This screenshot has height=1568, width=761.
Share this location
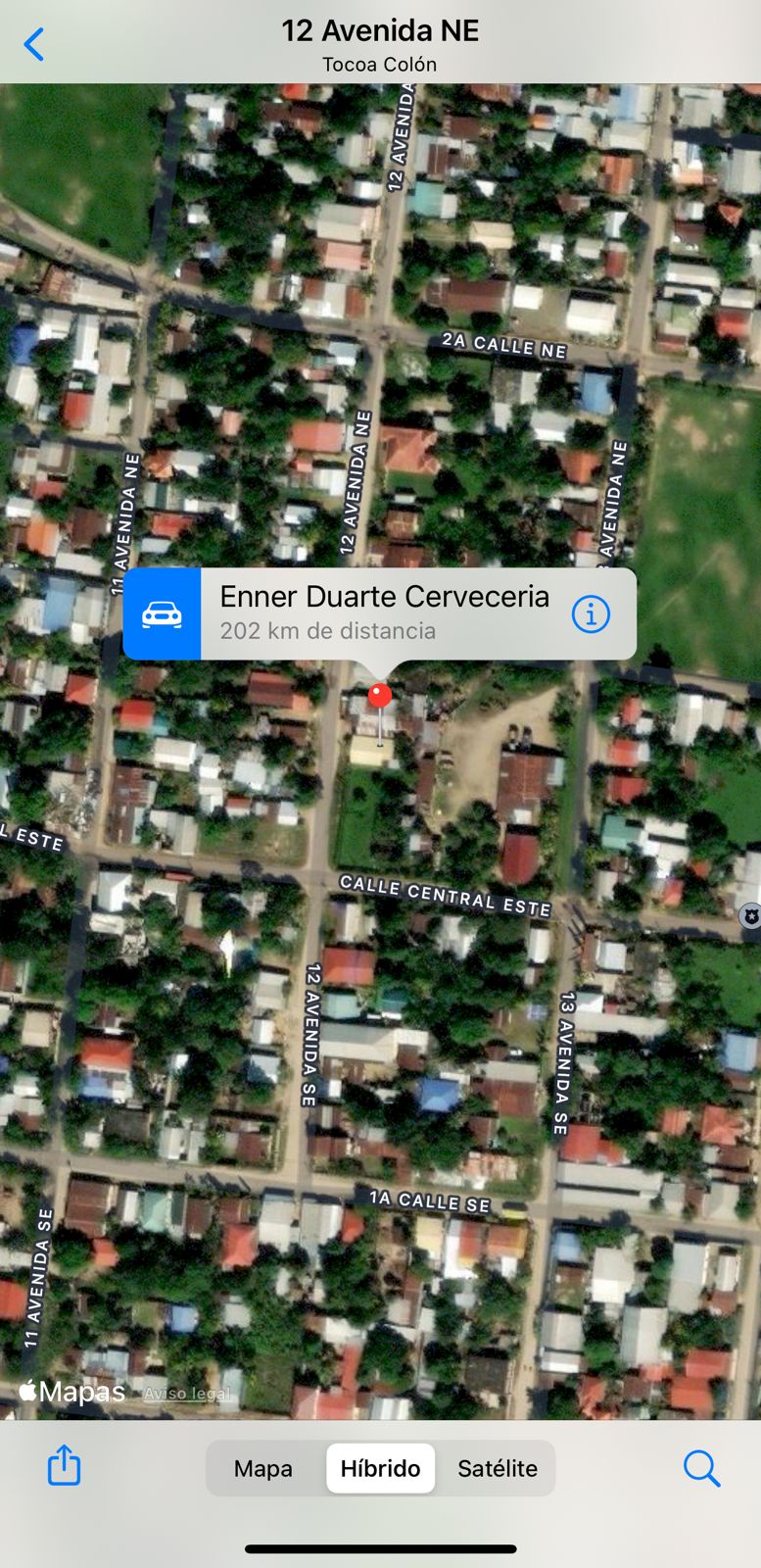click(x=65, y=1466)
